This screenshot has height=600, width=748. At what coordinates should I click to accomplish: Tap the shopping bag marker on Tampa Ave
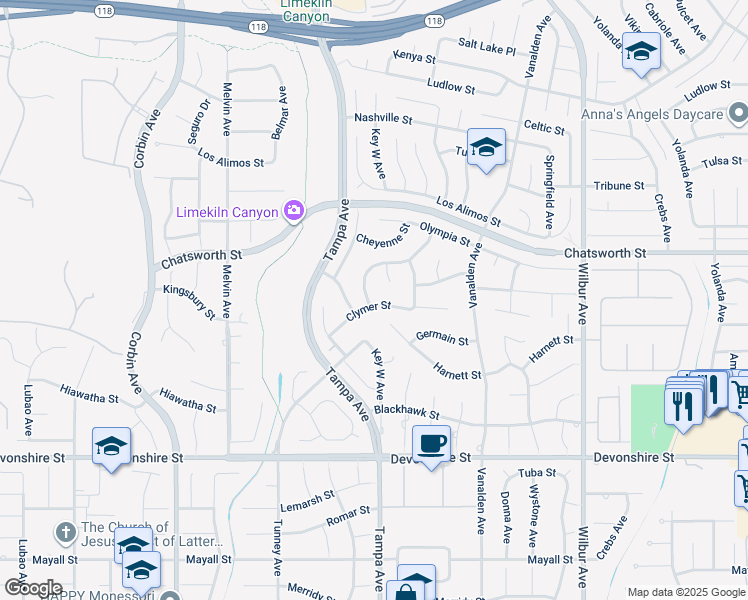tap(405, 591)
